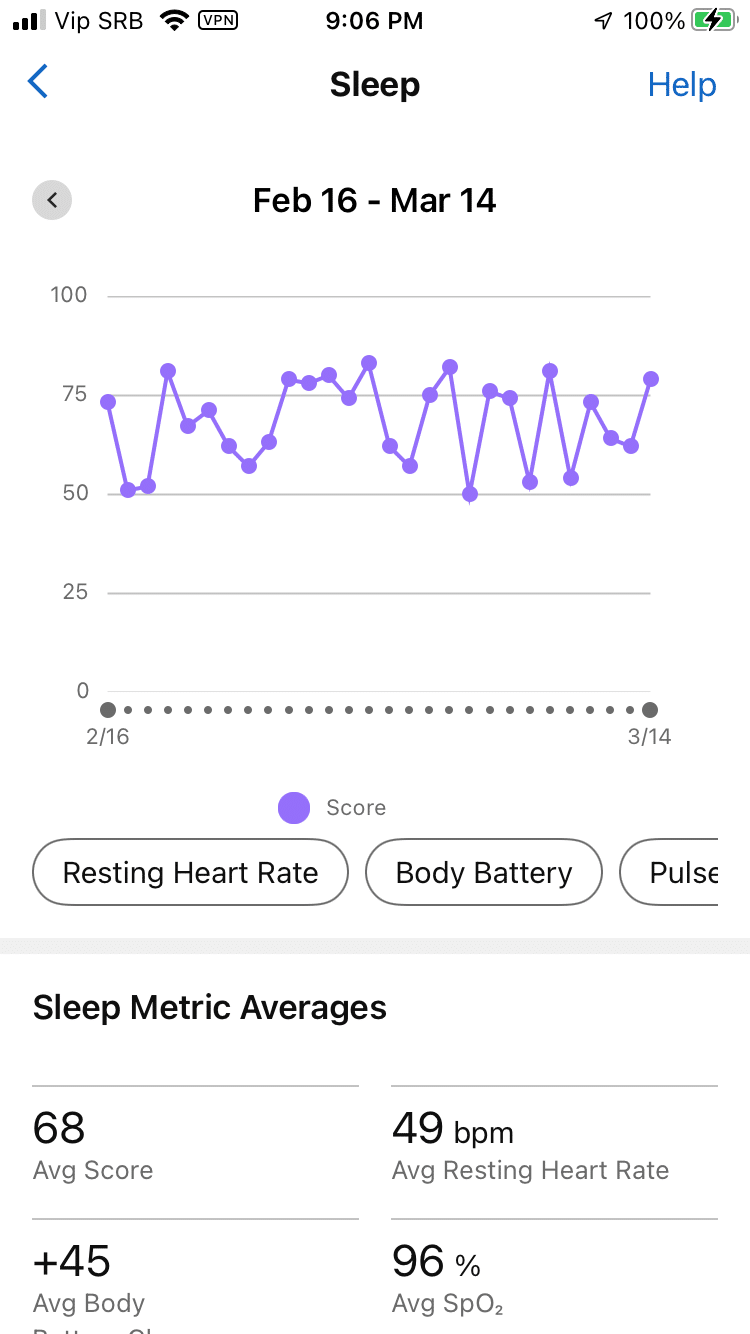Tap the highest sleep score data point
The image size is (750, 1334).
(x=369, y=361)
